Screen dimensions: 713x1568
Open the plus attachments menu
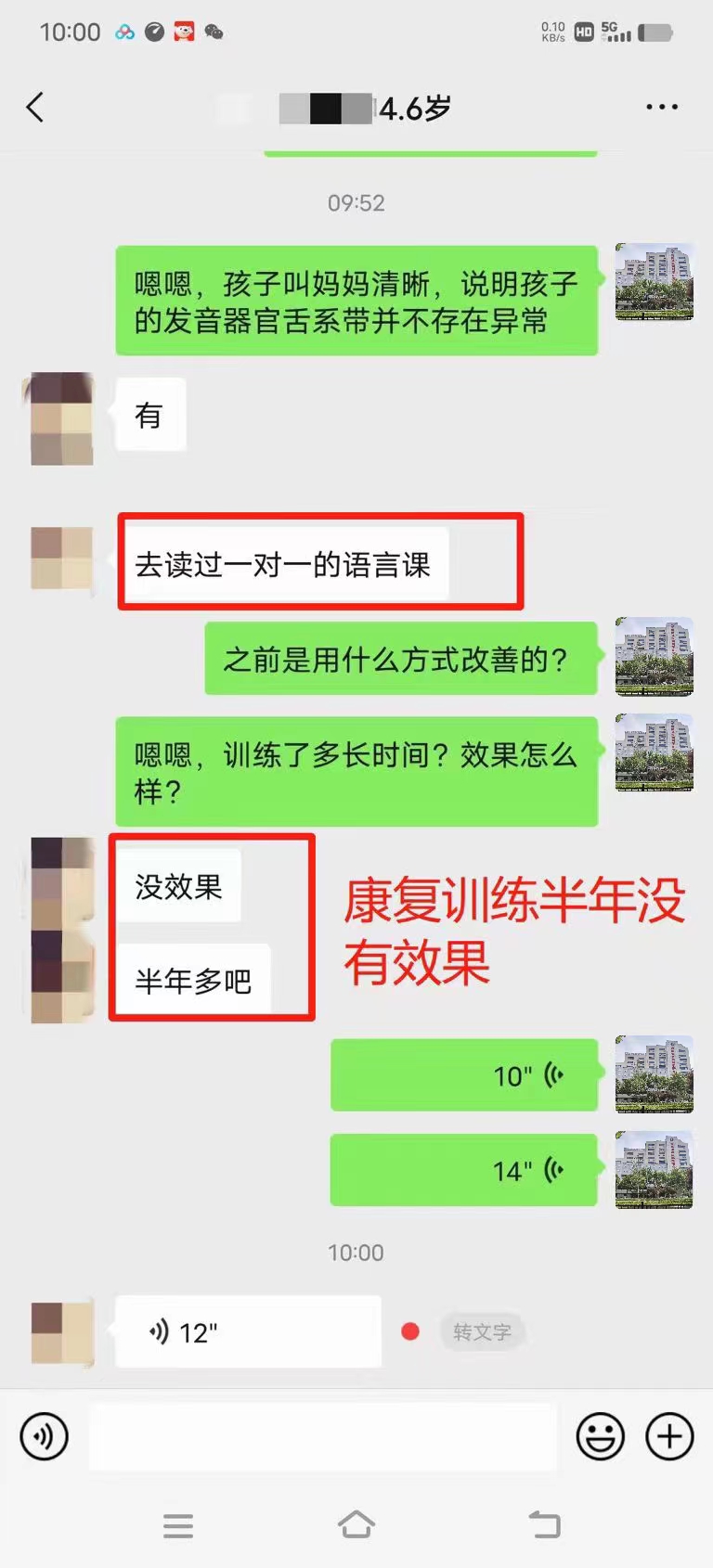pos(669,1436)
